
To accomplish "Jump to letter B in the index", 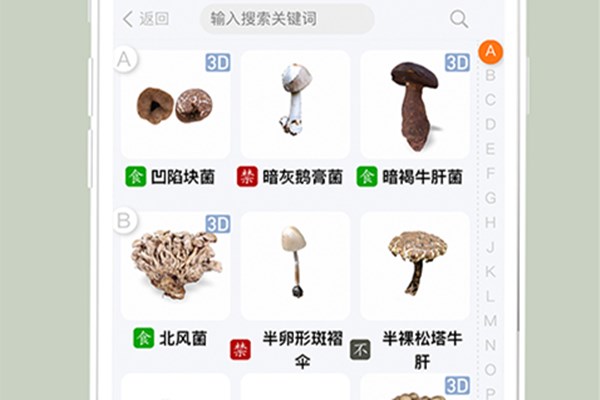I will coord(490,75).
